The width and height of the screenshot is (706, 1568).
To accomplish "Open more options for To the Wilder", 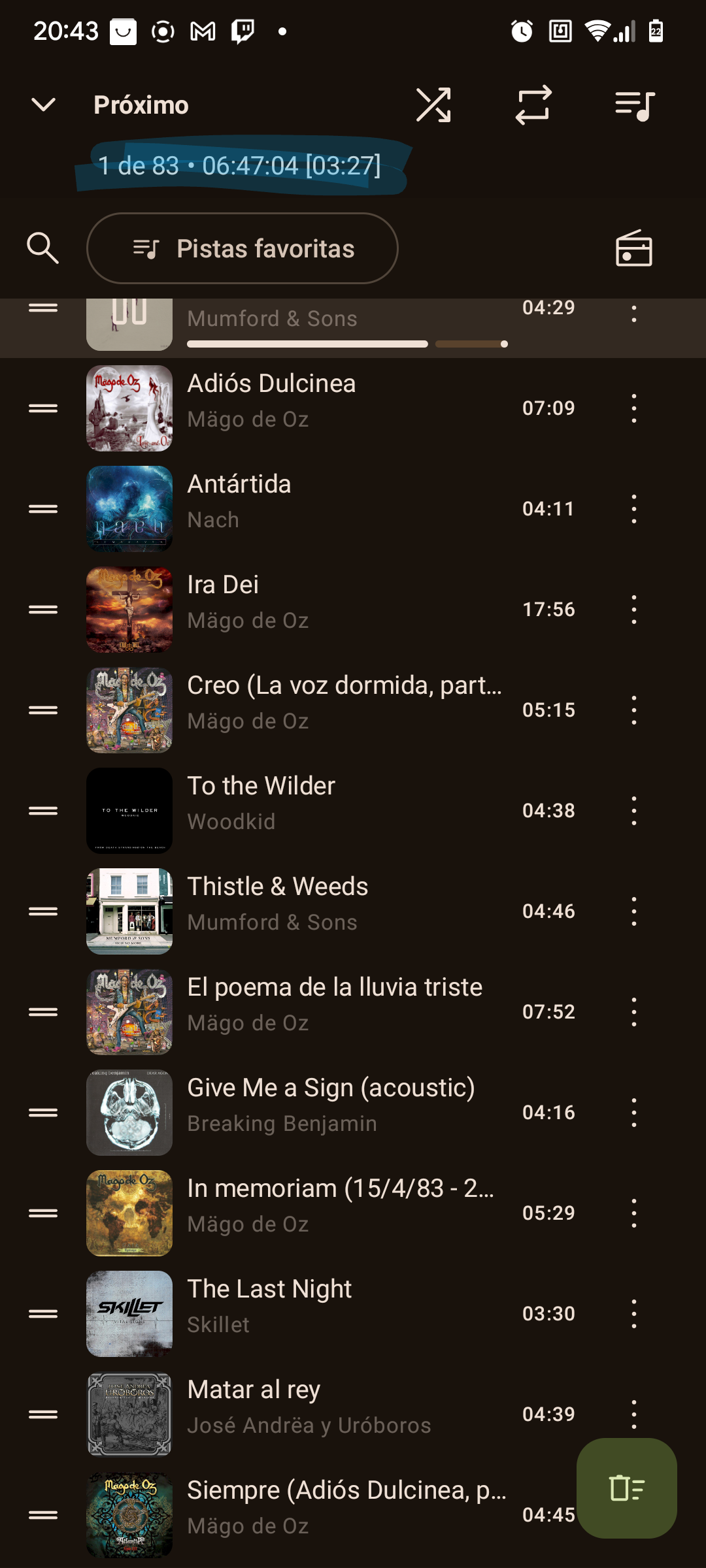I will coord(633,810).
